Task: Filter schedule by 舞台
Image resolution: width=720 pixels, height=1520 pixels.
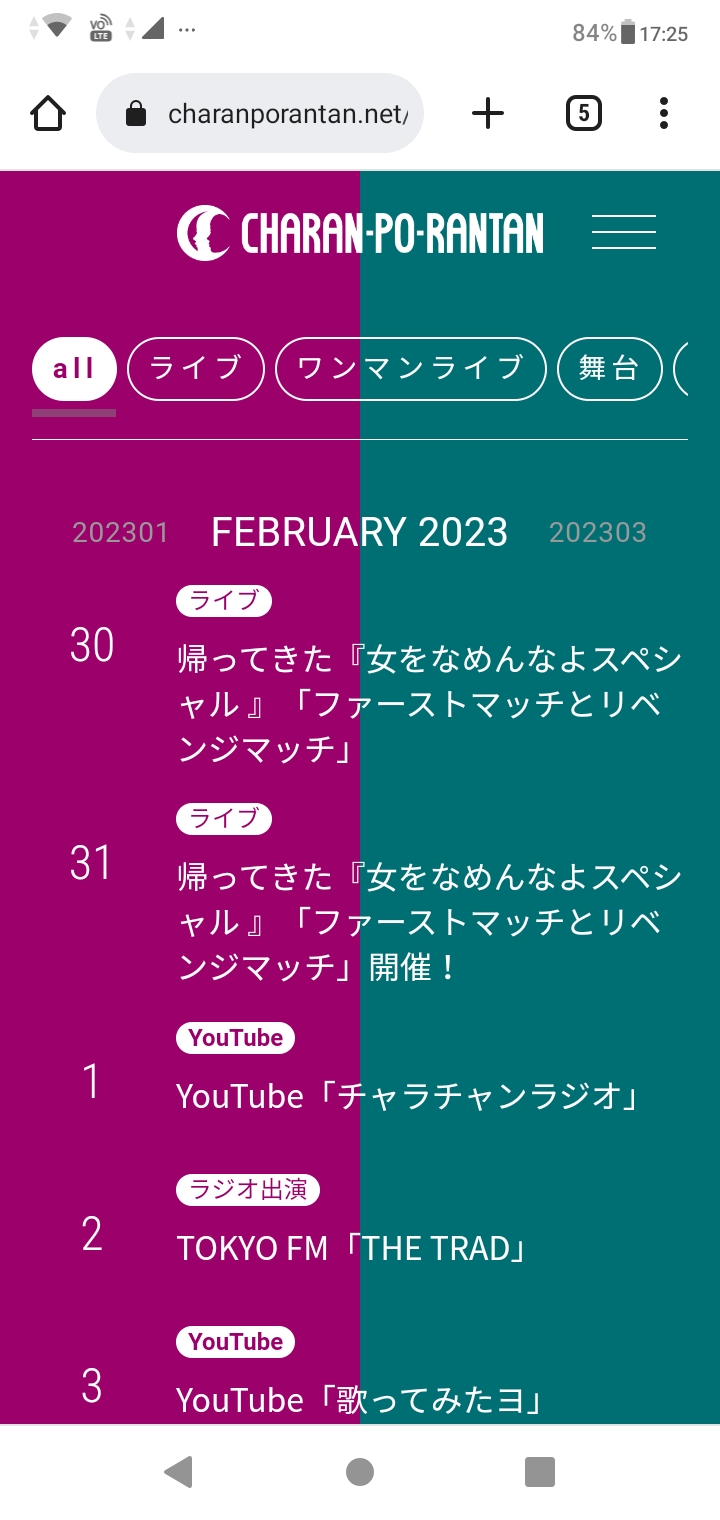Action: 610,369
